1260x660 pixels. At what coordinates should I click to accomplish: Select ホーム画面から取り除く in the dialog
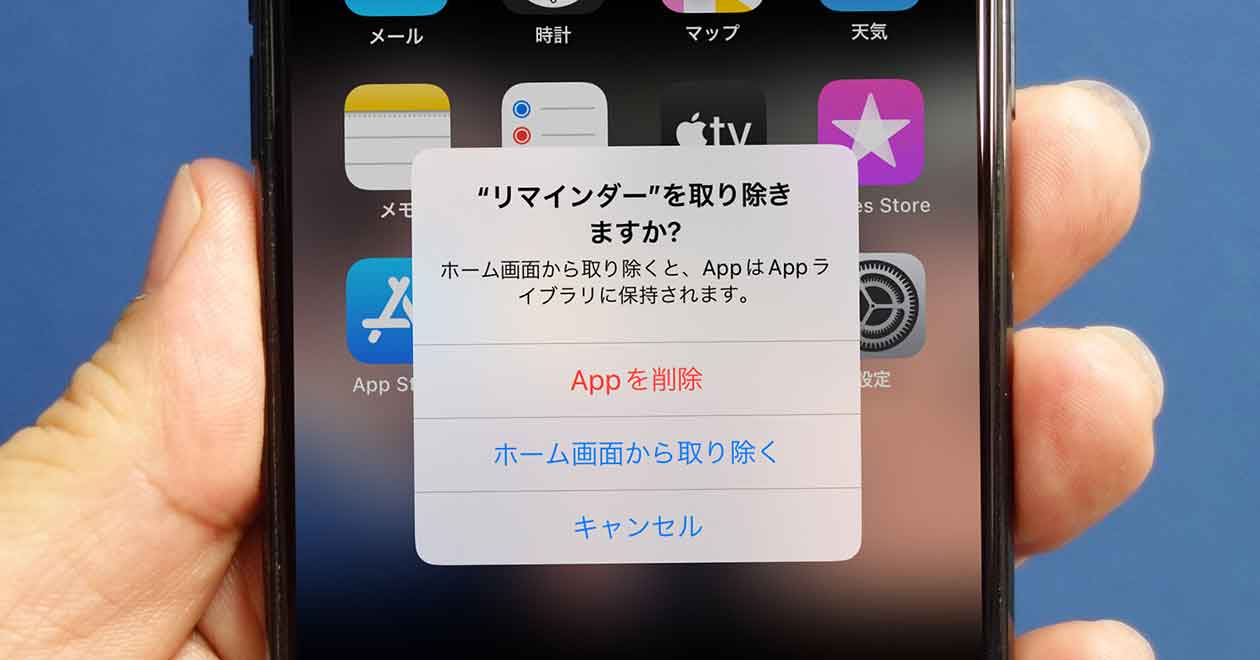coord(637,453)
